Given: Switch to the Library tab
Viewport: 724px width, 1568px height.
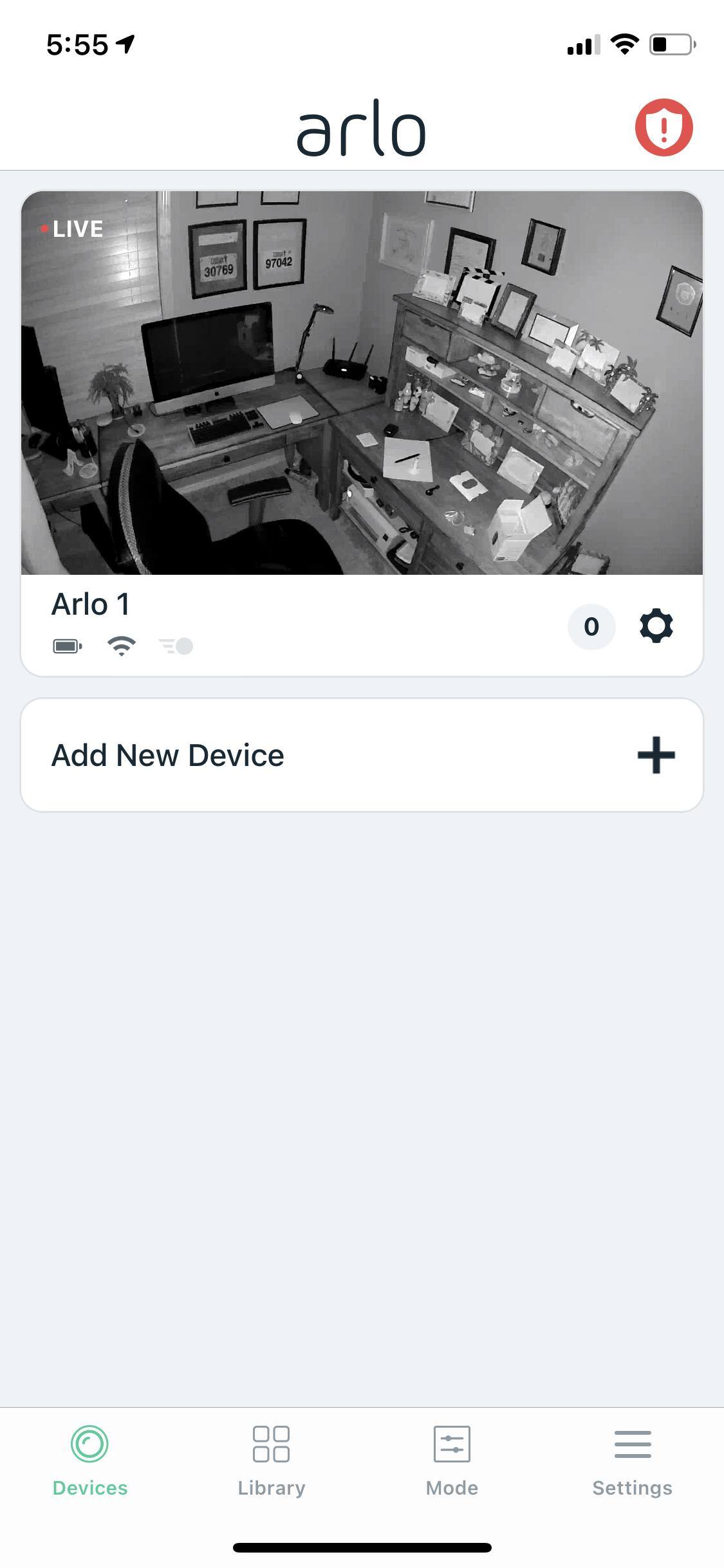Looking at the screenshot, I should click(271, 1460).
